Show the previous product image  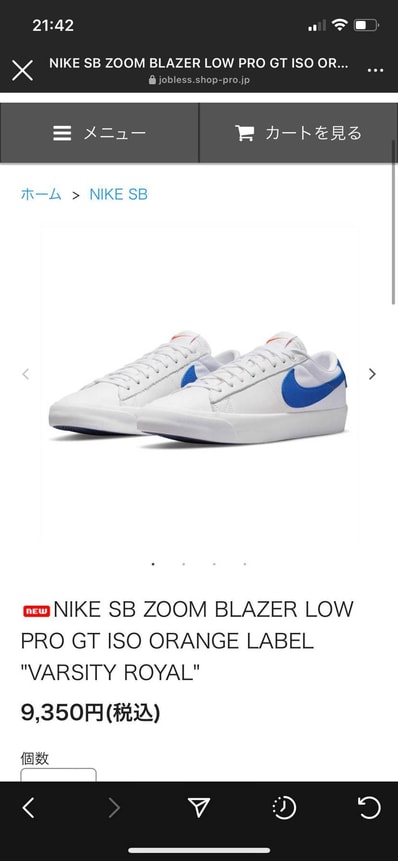(25, 374)
